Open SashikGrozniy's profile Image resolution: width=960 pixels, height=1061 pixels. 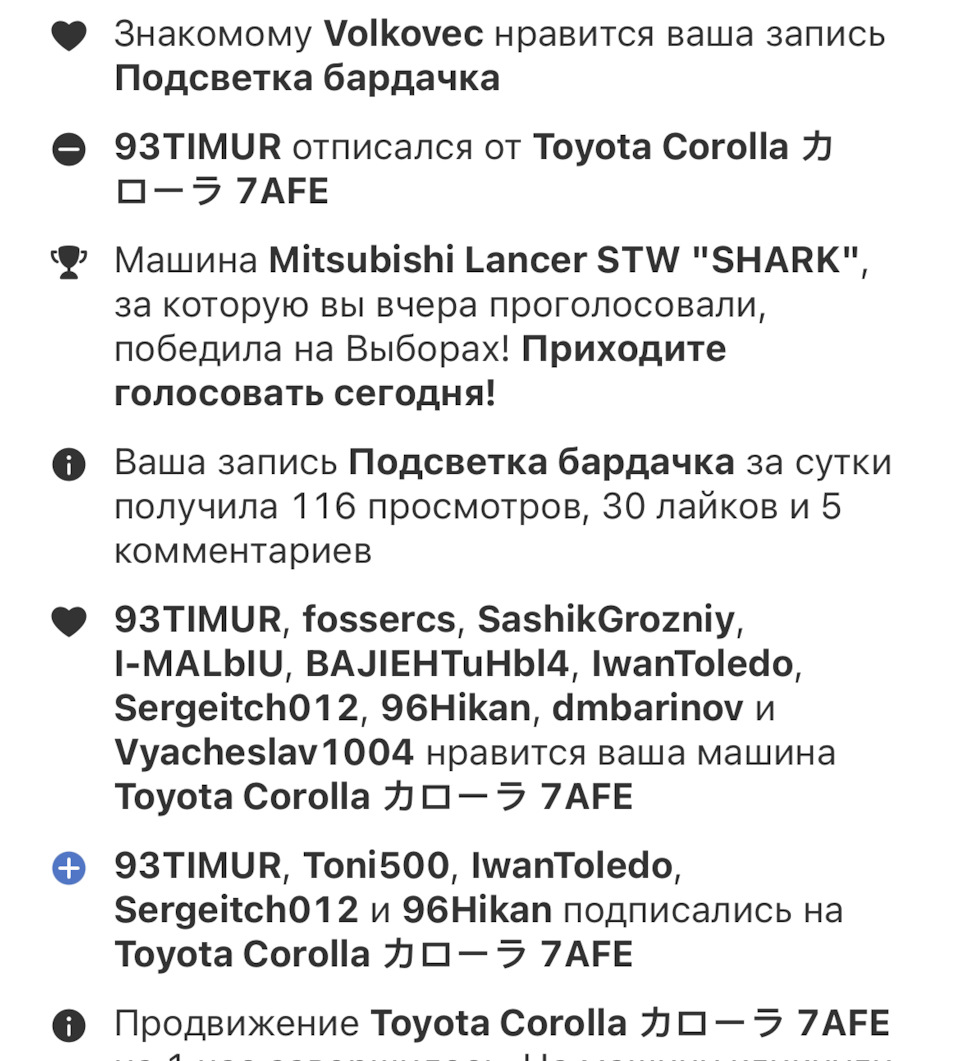[607, 620]
